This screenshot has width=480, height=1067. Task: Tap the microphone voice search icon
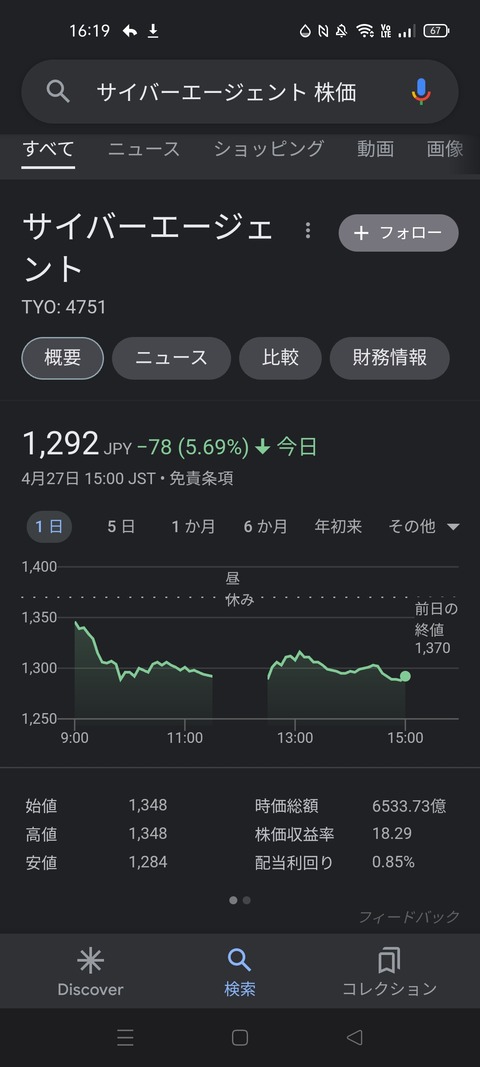click(421, 91)
